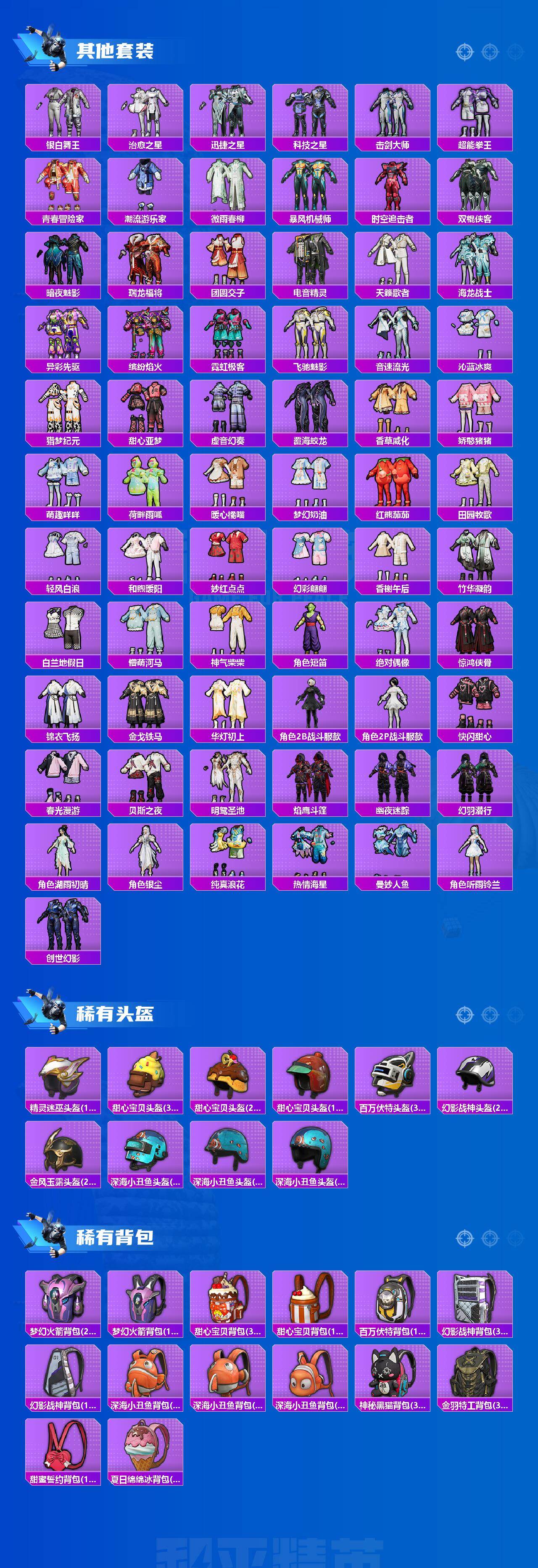Viewport: 538px width, 1568px height.
Task: Click the first crosshair icon beside 其他套装
Action: [466, 53]
